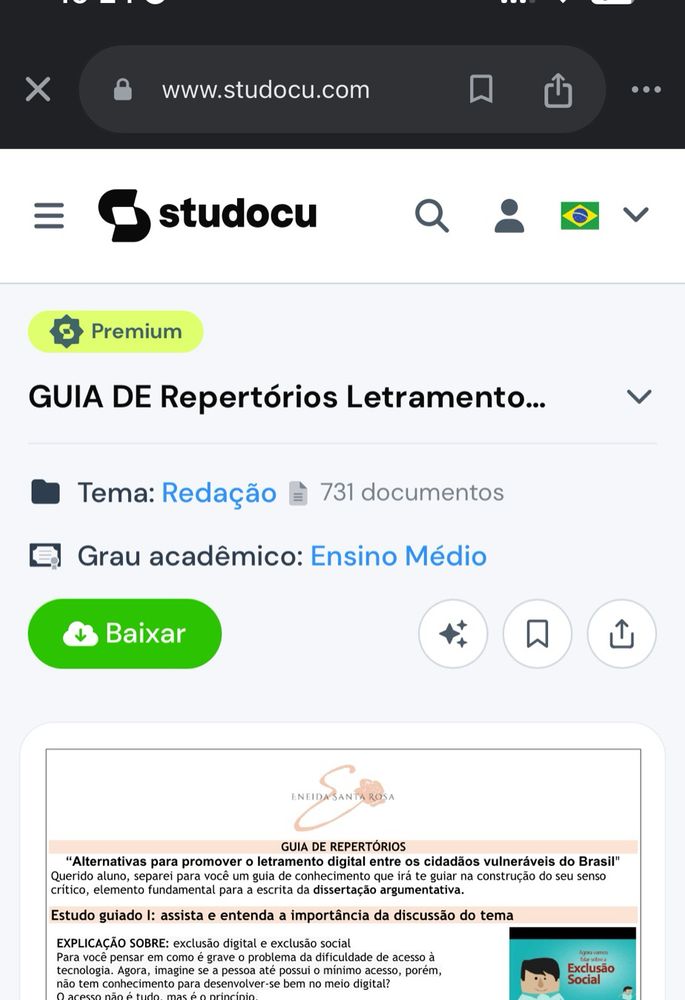Change country with the Brazil flag dropdown
685x1000 pixels.
point(603,215)
